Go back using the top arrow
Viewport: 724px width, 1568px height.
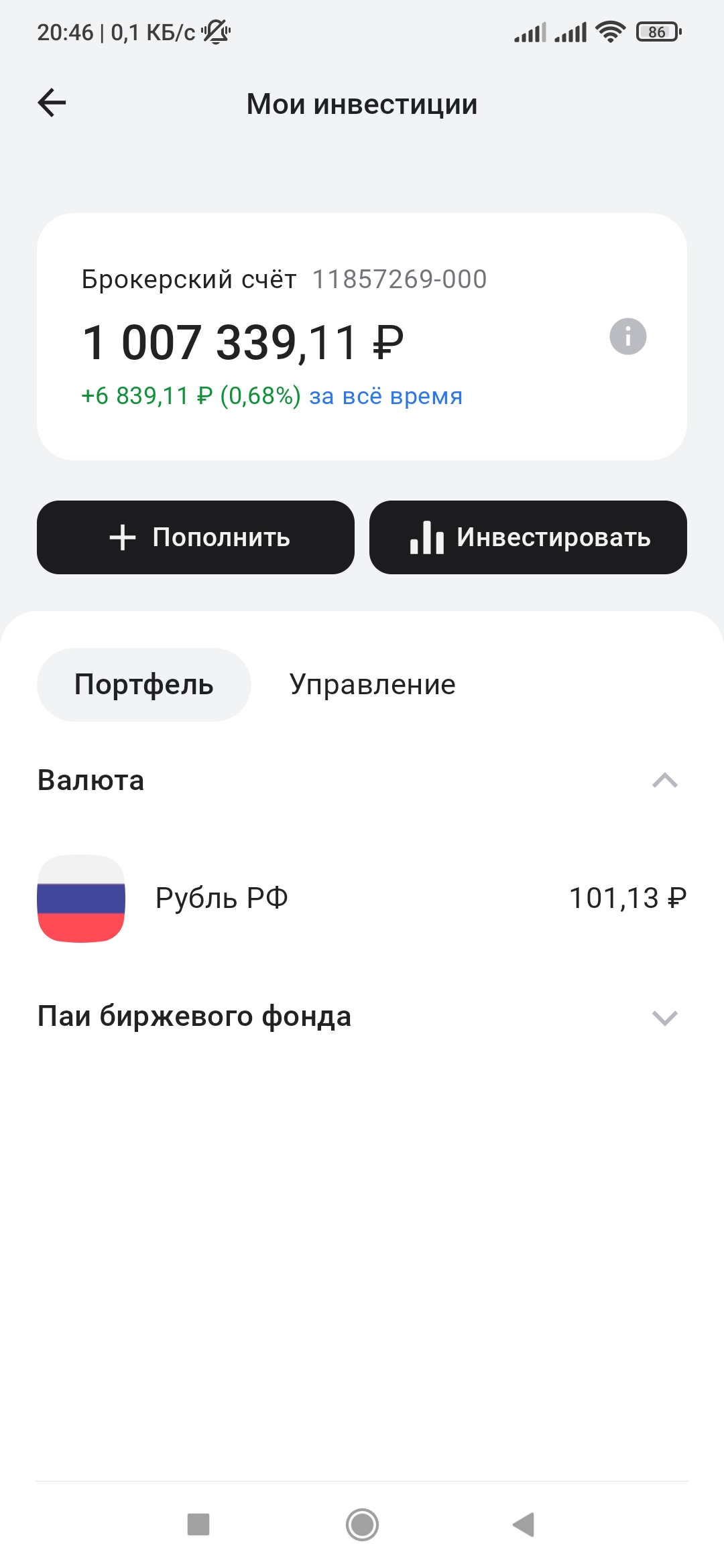tap(52, 103)
